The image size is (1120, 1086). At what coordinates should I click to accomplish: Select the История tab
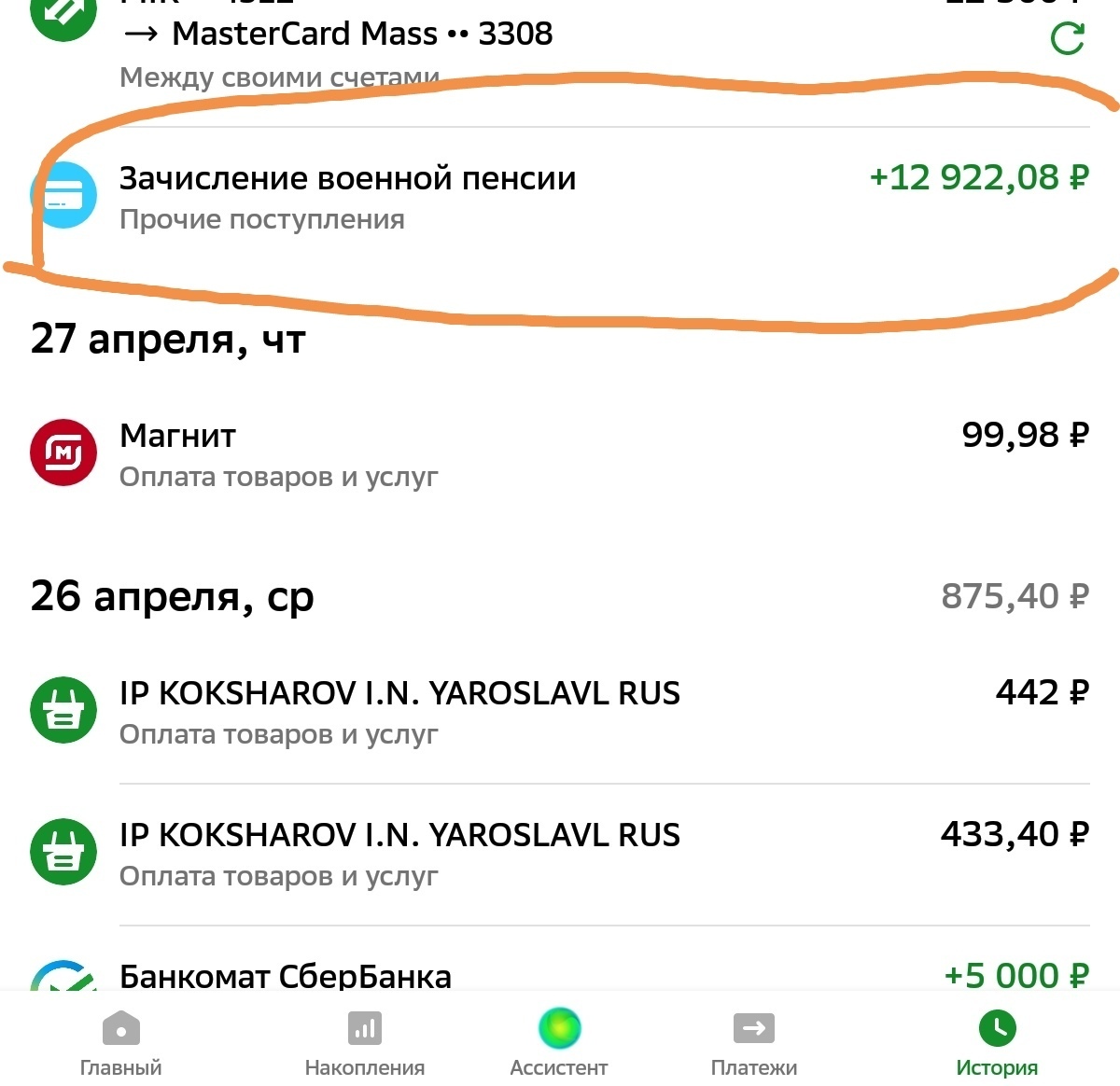997,1043
